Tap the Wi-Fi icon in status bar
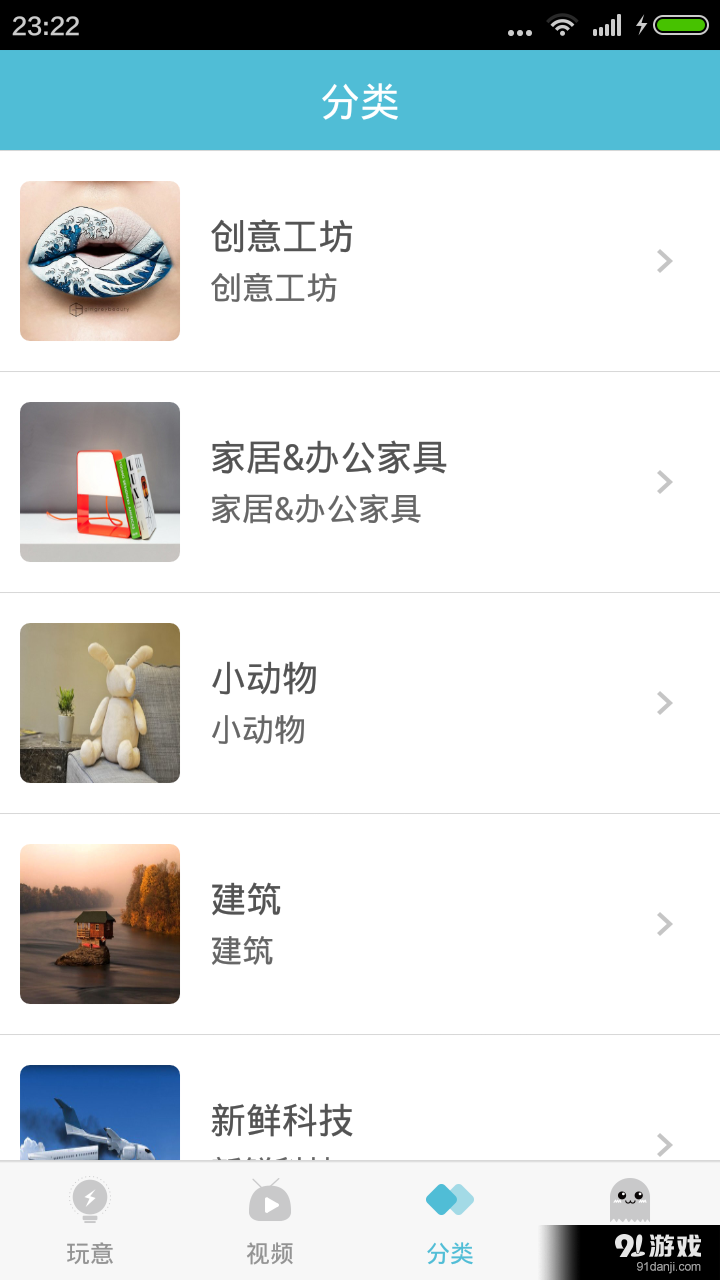720x1280 pixels. pyautogui.click(x=561, y=25)
